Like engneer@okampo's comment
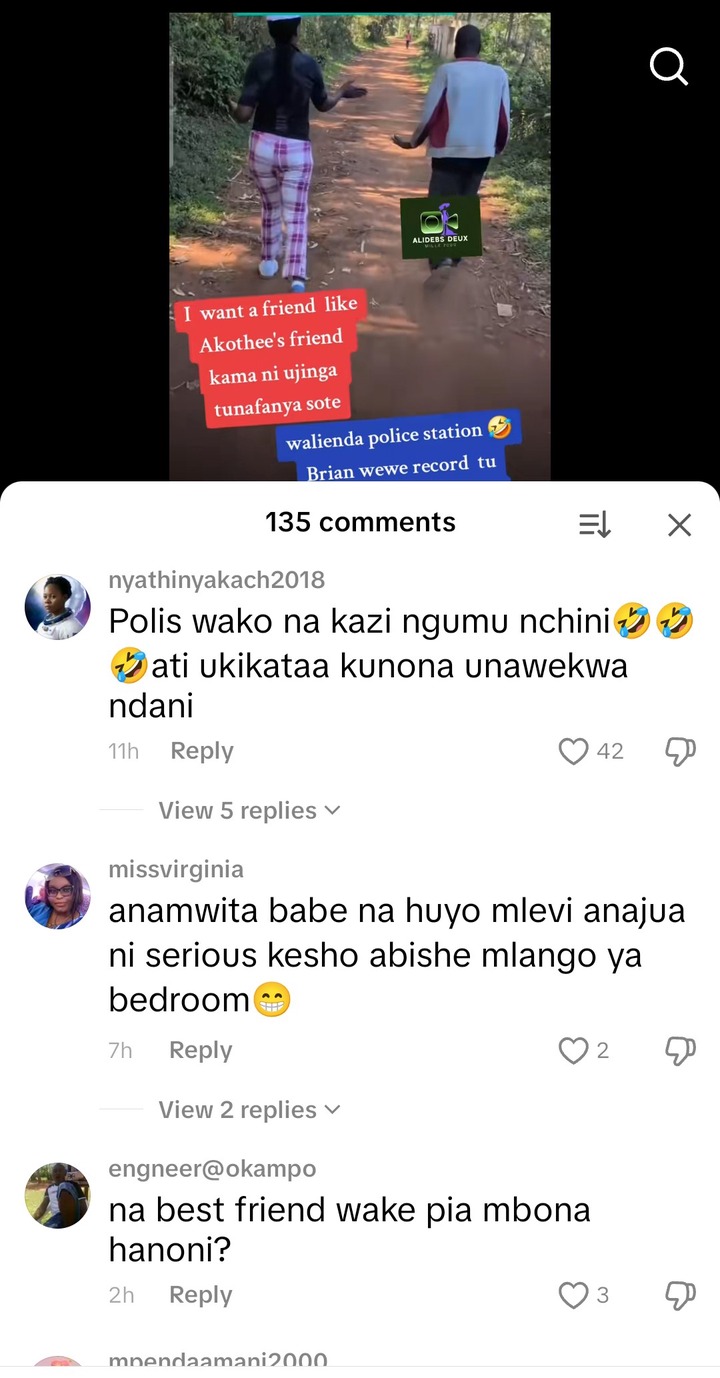 coord(573,1295)
